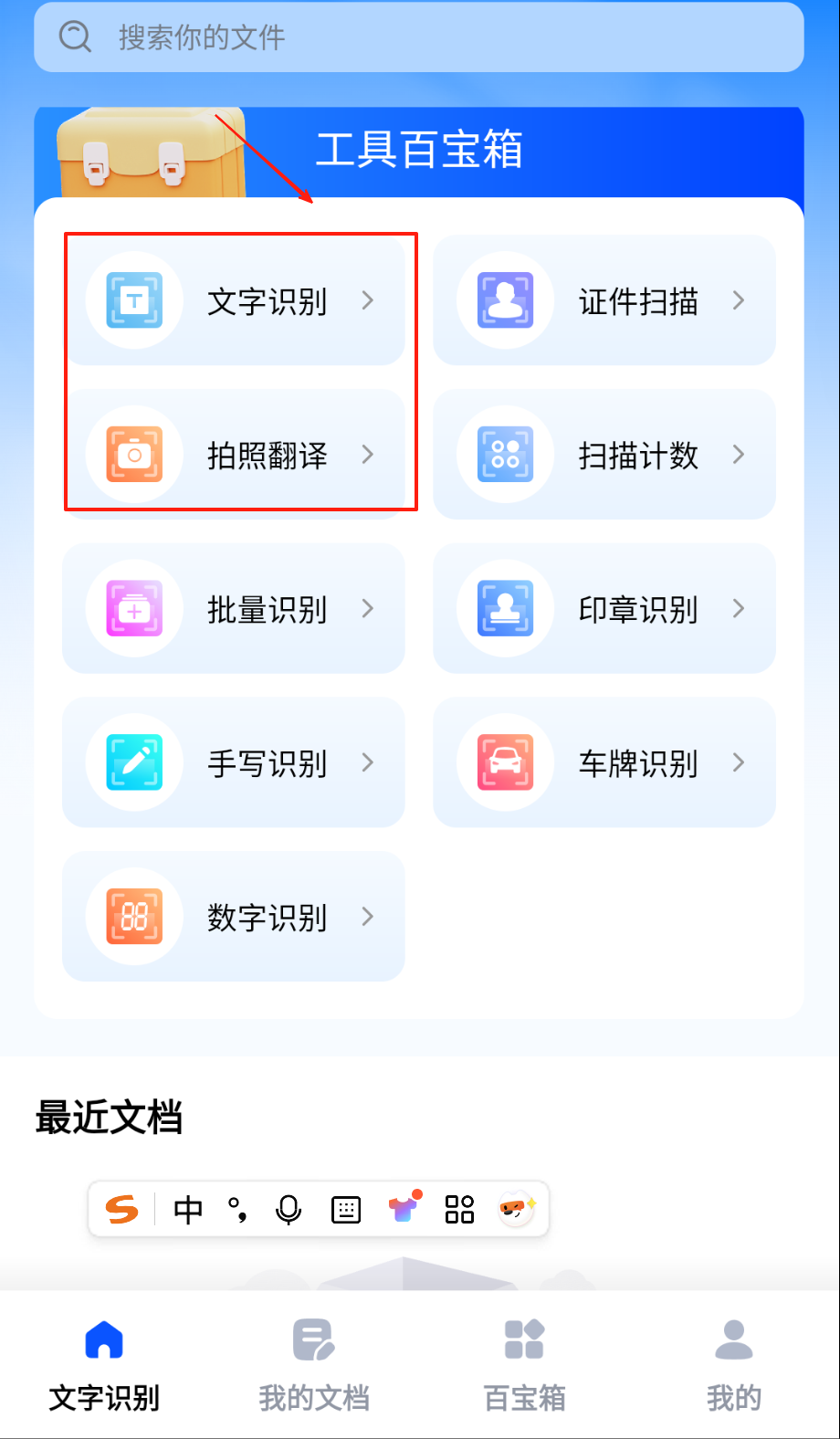Viewport: 840px width, 1439px height.
Task: Toggle the 中 language key on the input toolbar
Action: [188, 1210]
